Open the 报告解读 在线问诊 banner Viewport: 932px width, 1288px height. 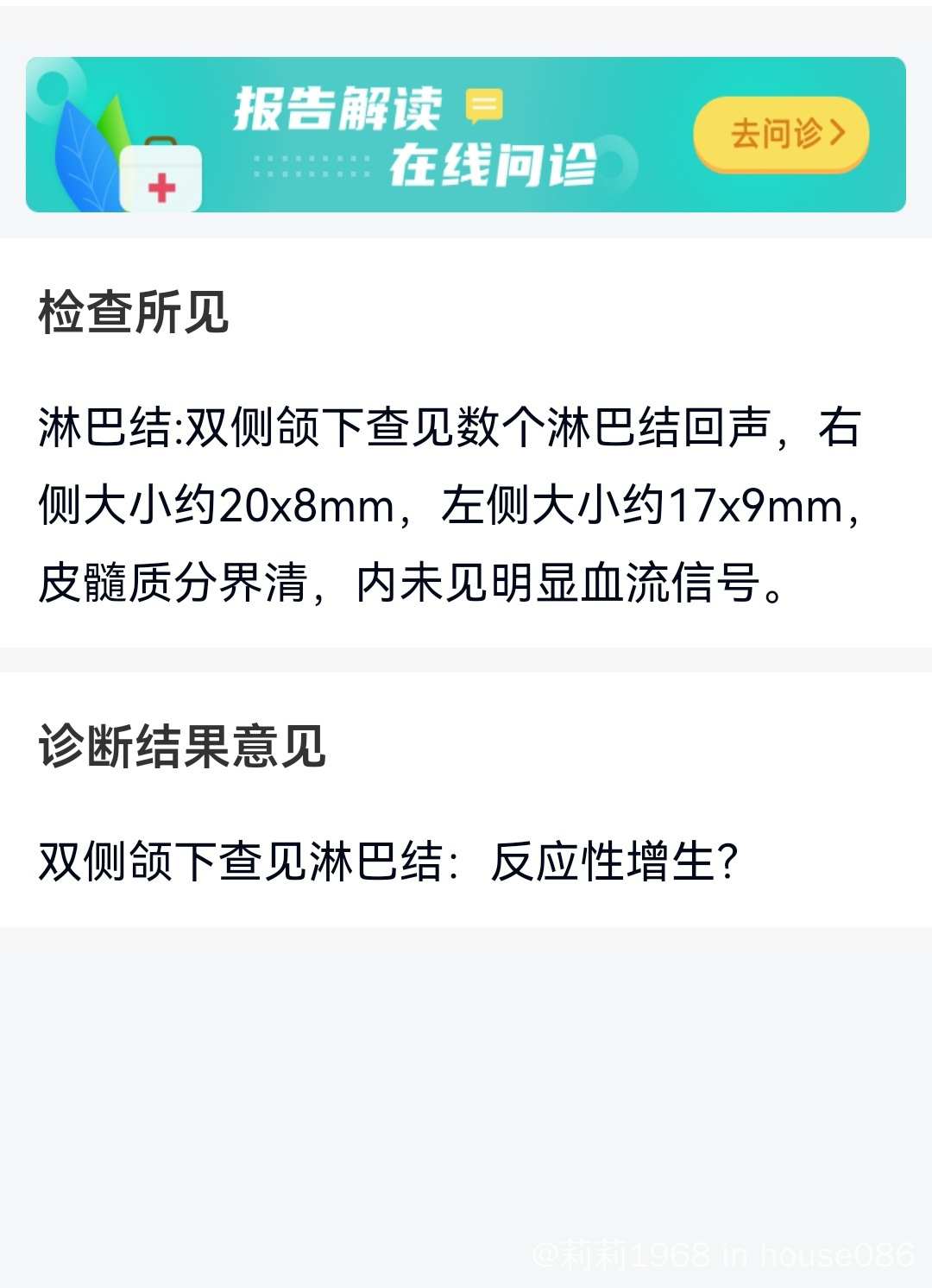(414, 136)
